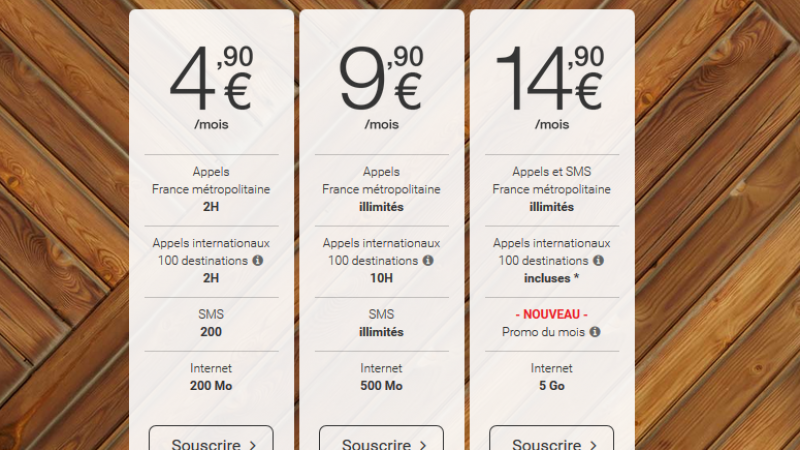
Task: Subscribe to the 14,90€ plan
Action: pos(551,441)
